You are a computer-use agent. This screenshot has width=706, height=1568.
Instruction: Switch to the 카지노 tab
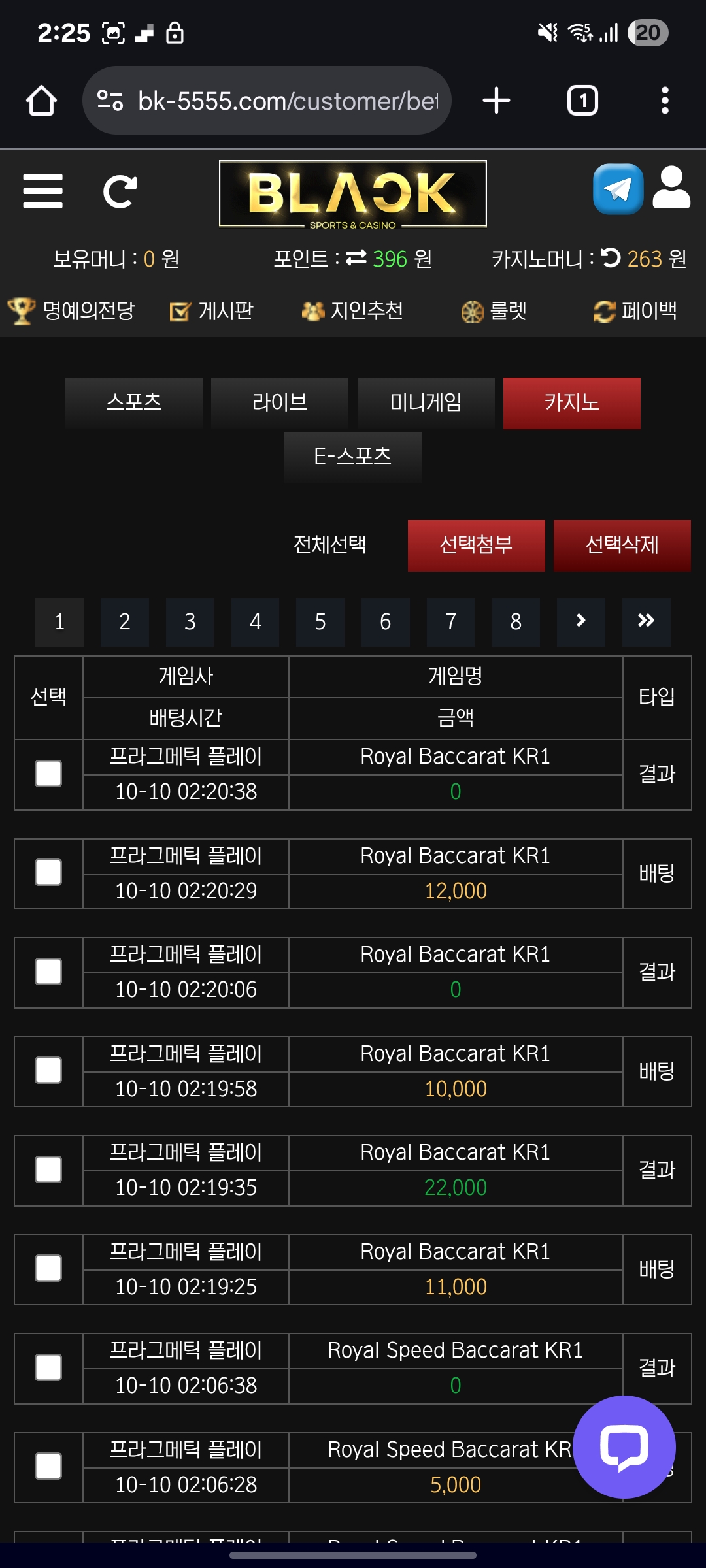click(x=571, y=402)
